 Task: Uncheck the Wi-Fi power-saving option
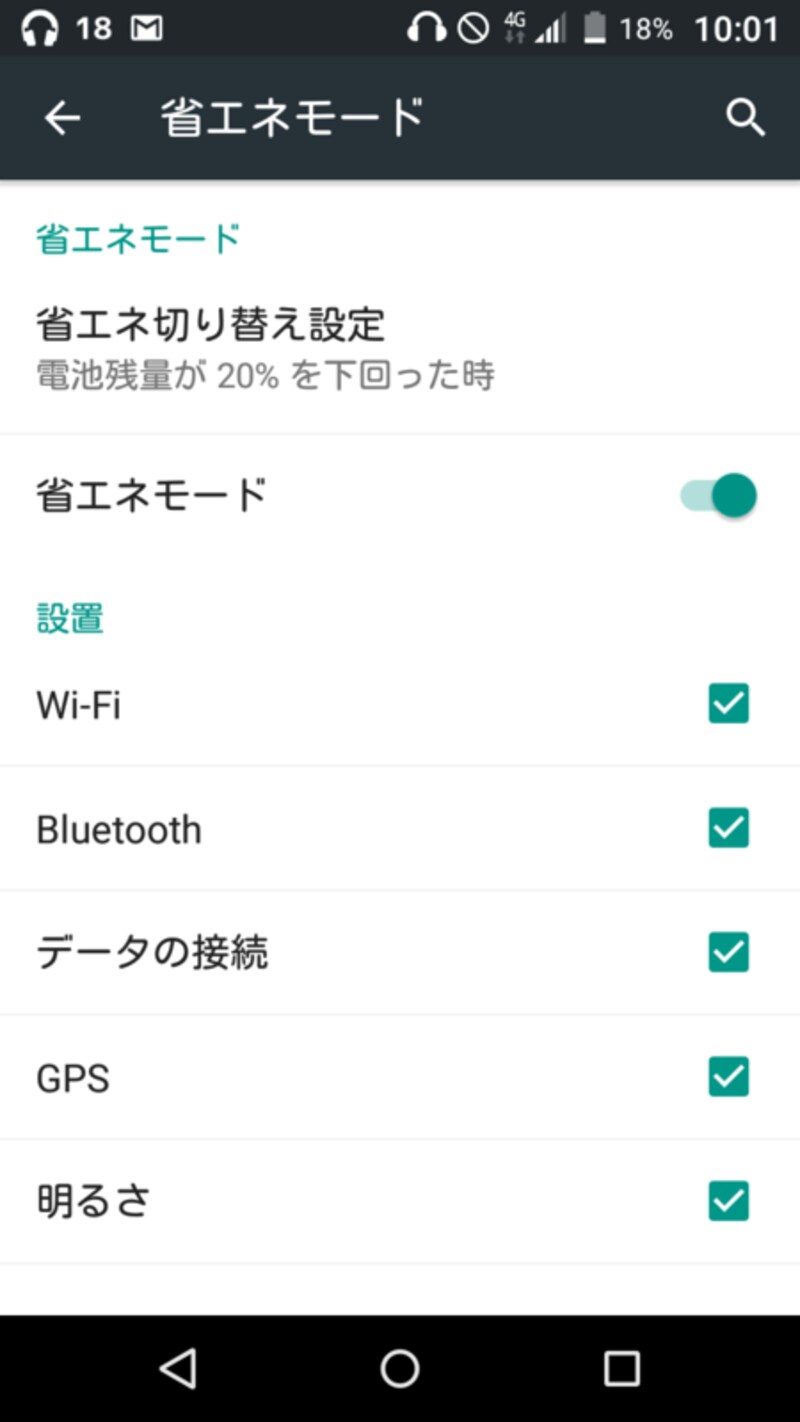pyautogui.click(x=728, y=703)
